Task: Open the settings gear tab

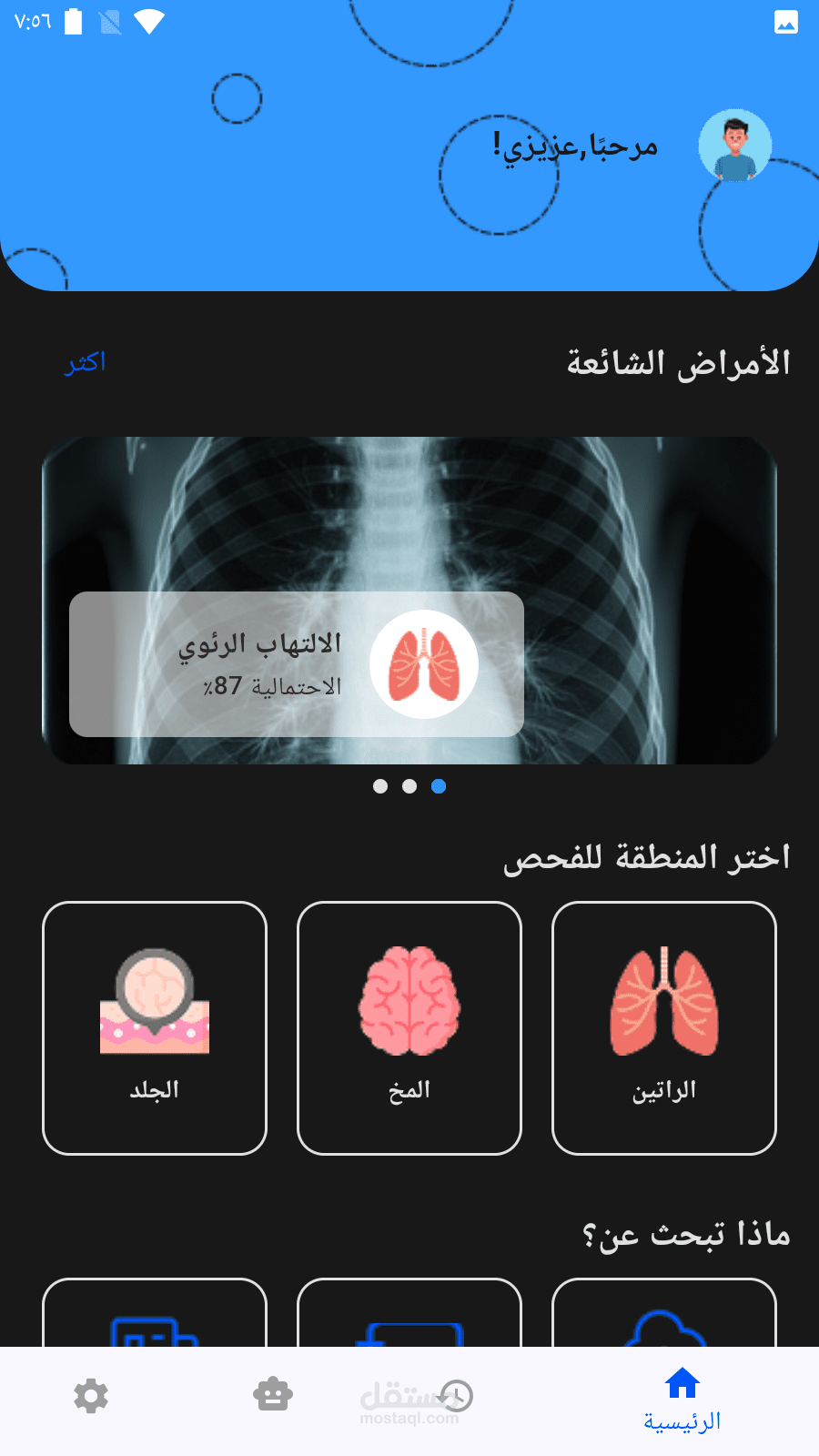Action: coord(91,1395)
